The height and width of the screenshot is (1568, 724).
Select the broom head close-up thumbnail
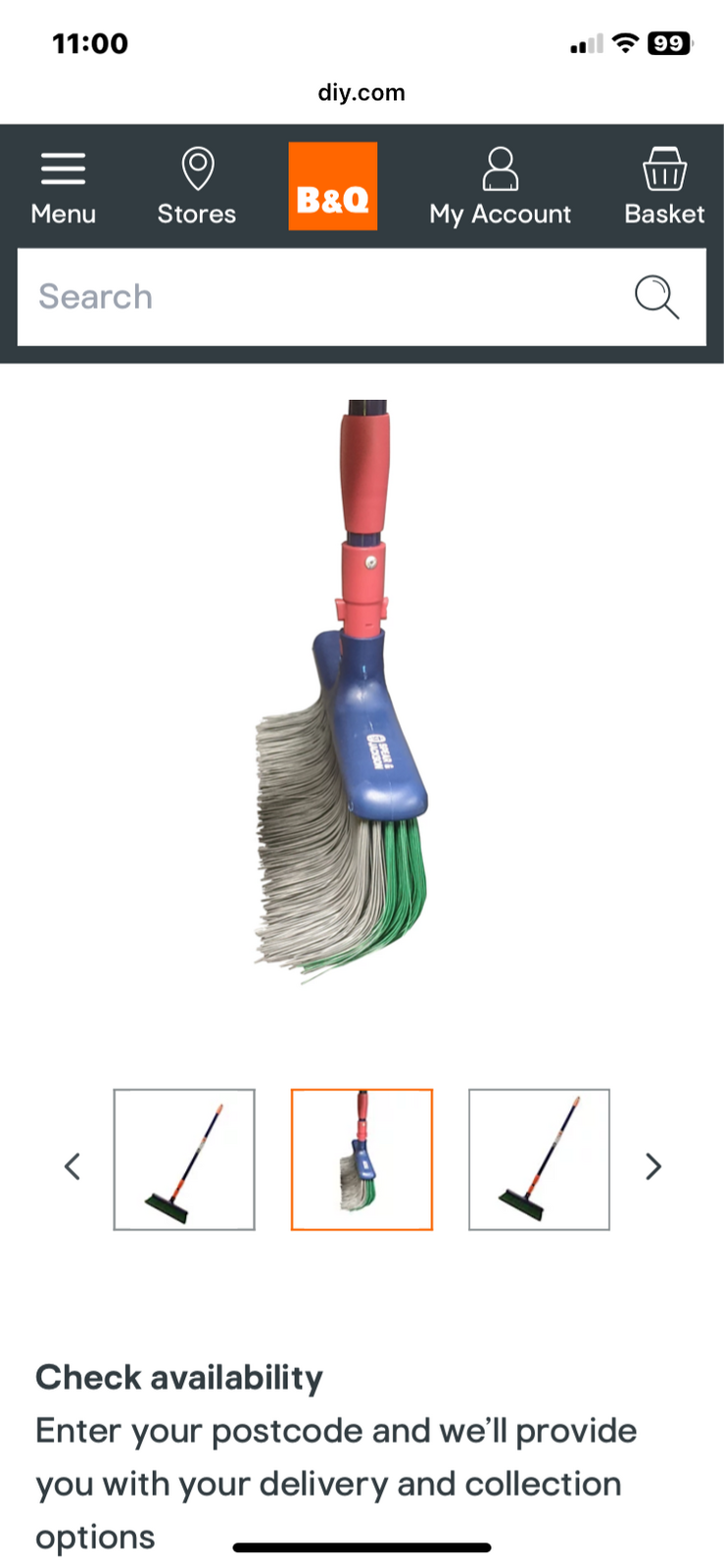(362, 1159)
